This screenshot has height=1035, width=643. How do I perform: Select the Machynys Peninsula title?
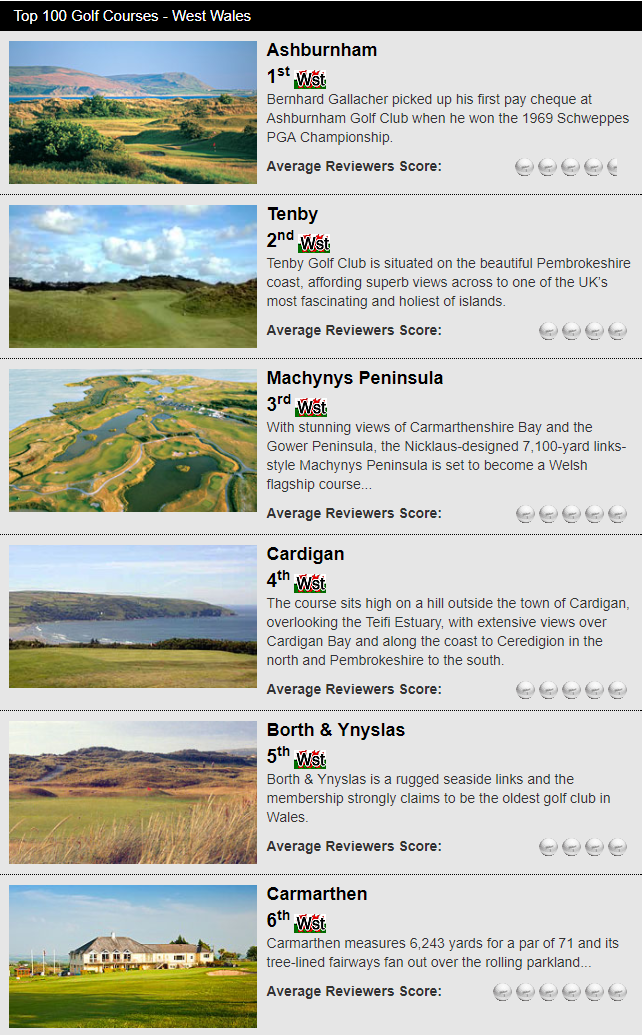(354, 378)
